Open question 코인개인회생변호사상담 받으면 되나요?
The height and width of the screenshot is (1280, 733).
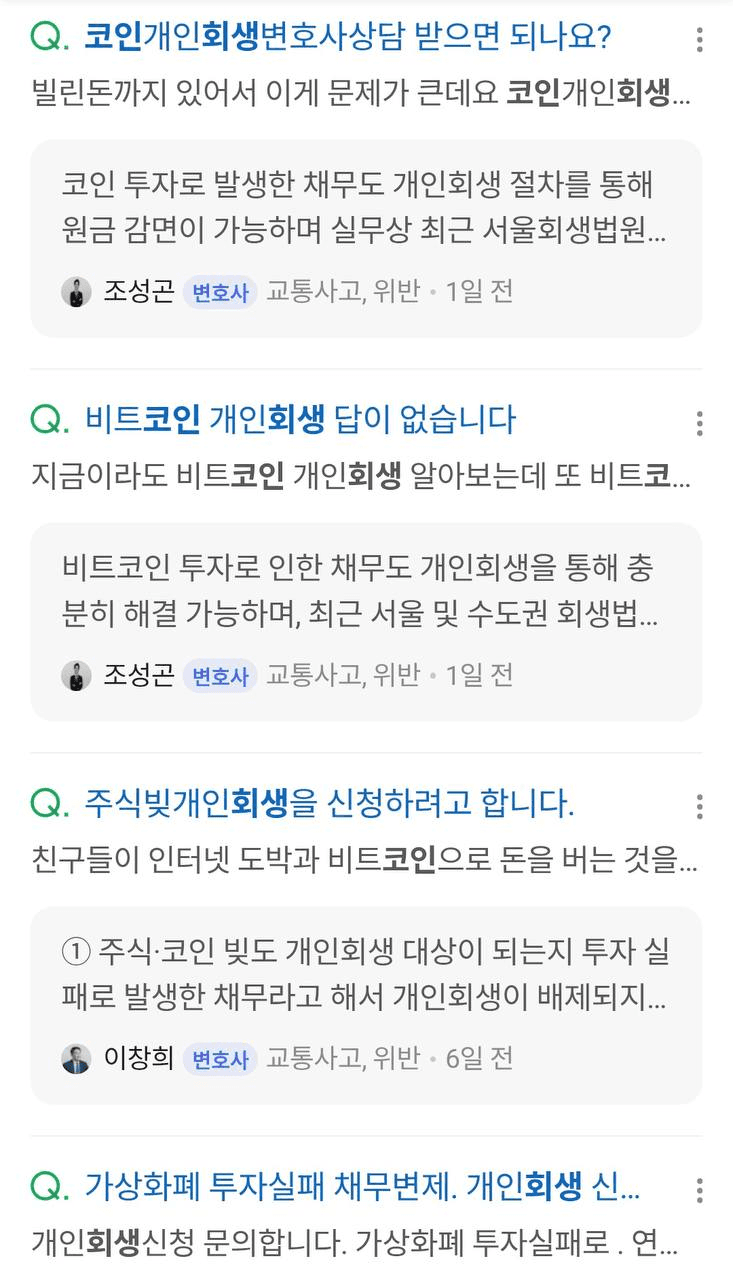pyautogui.click(x=347, y=38)
